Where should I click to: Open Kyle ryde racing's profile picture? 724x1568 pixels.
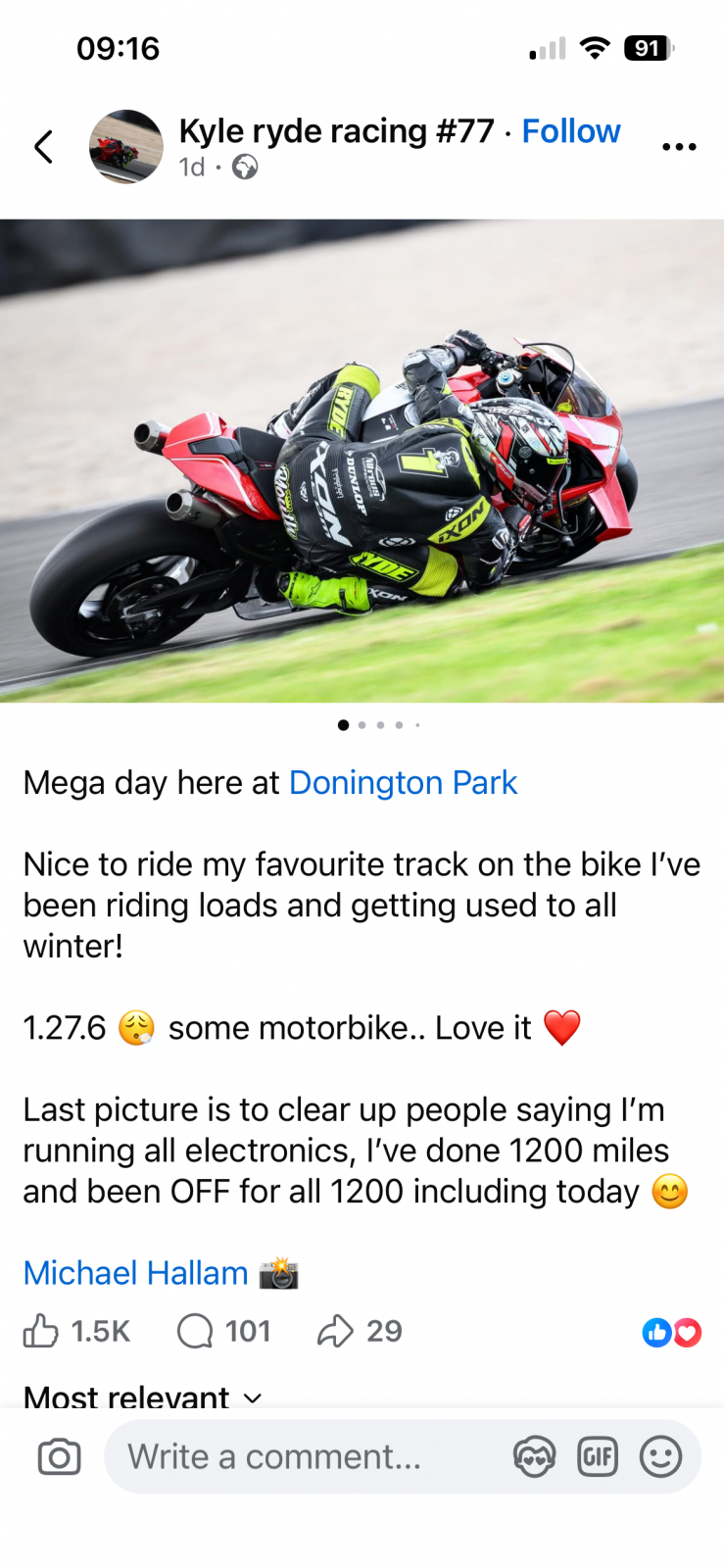point(126,147)
